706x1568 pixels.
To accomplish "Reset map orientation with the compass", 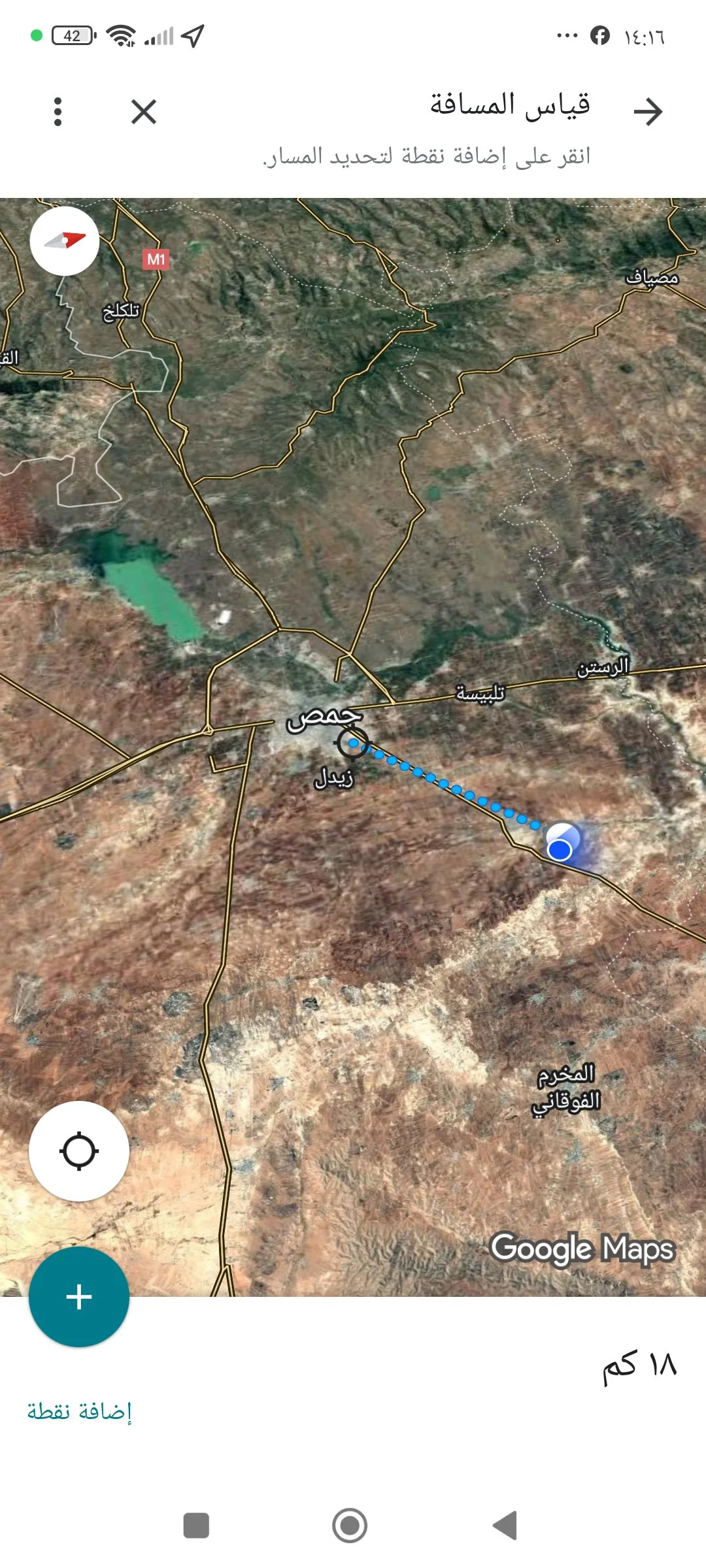I will tap(65, 241).
